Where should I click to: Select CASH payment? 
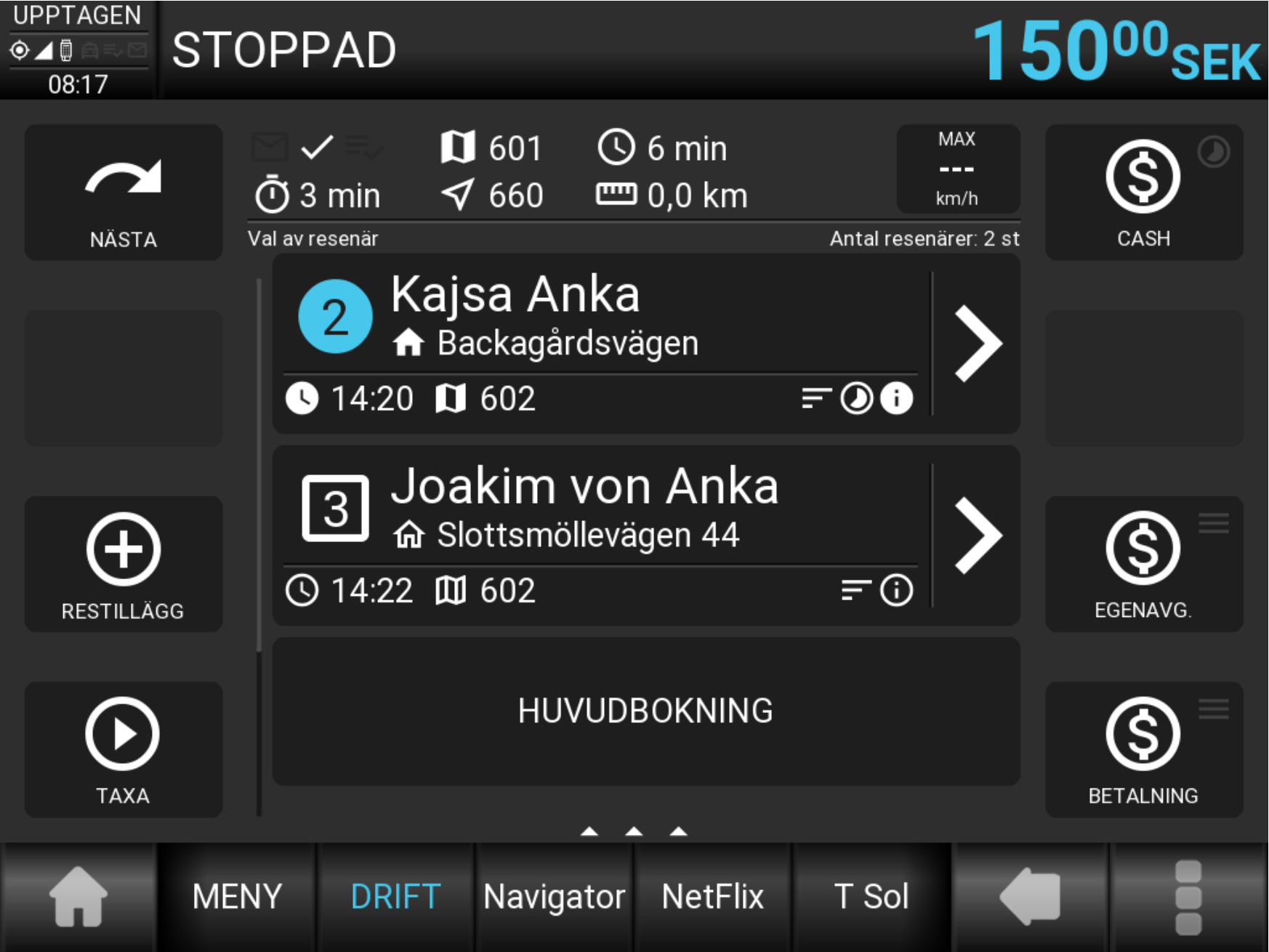pos(1143,193)
